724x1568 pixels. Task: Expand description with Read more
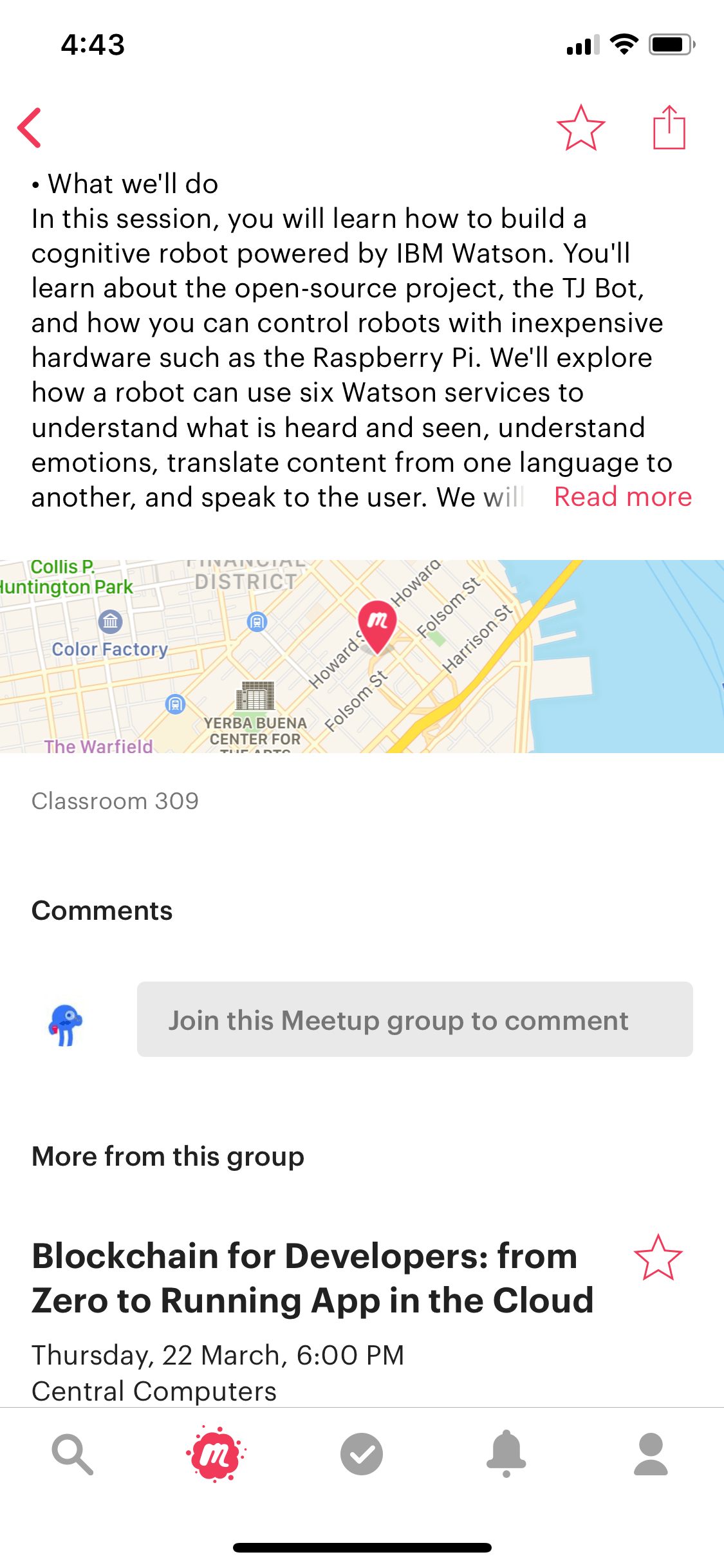pyautogui.click(x=622, y=497)
